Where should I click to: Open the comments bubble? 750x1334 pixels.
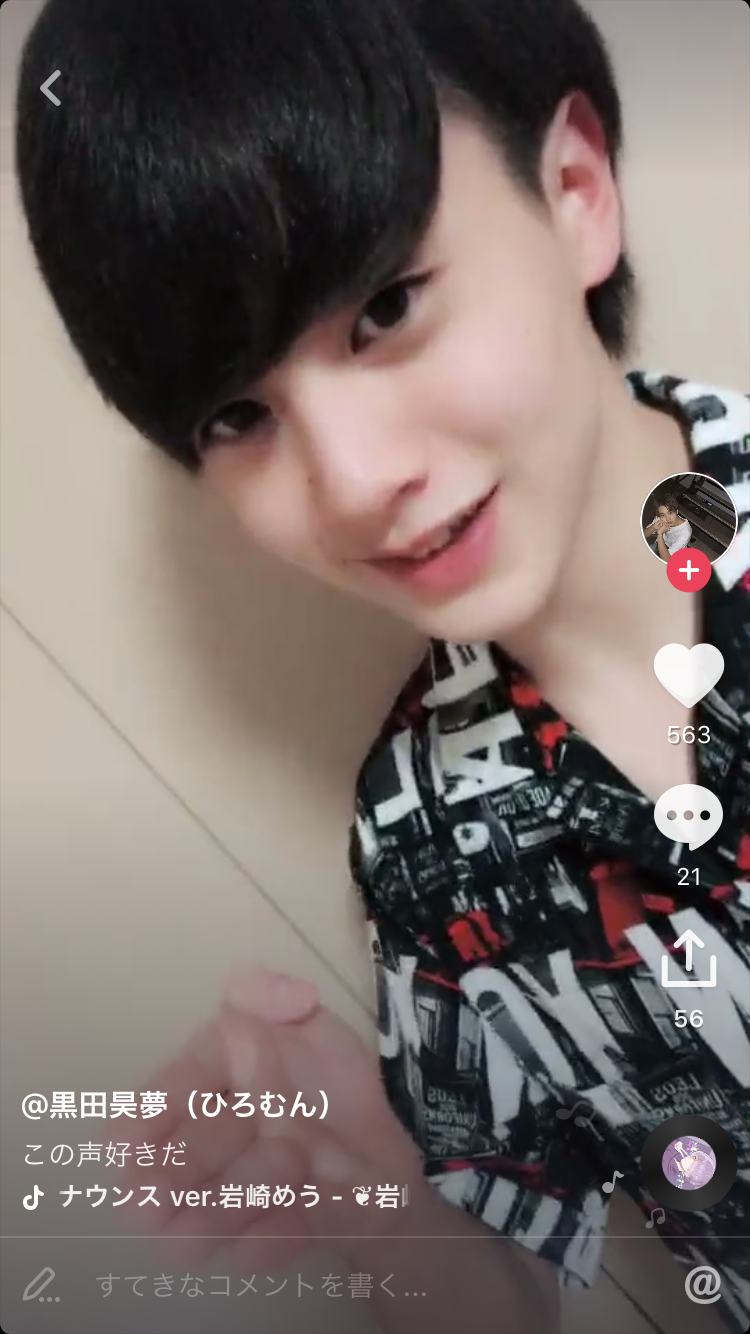coord(688,816)
